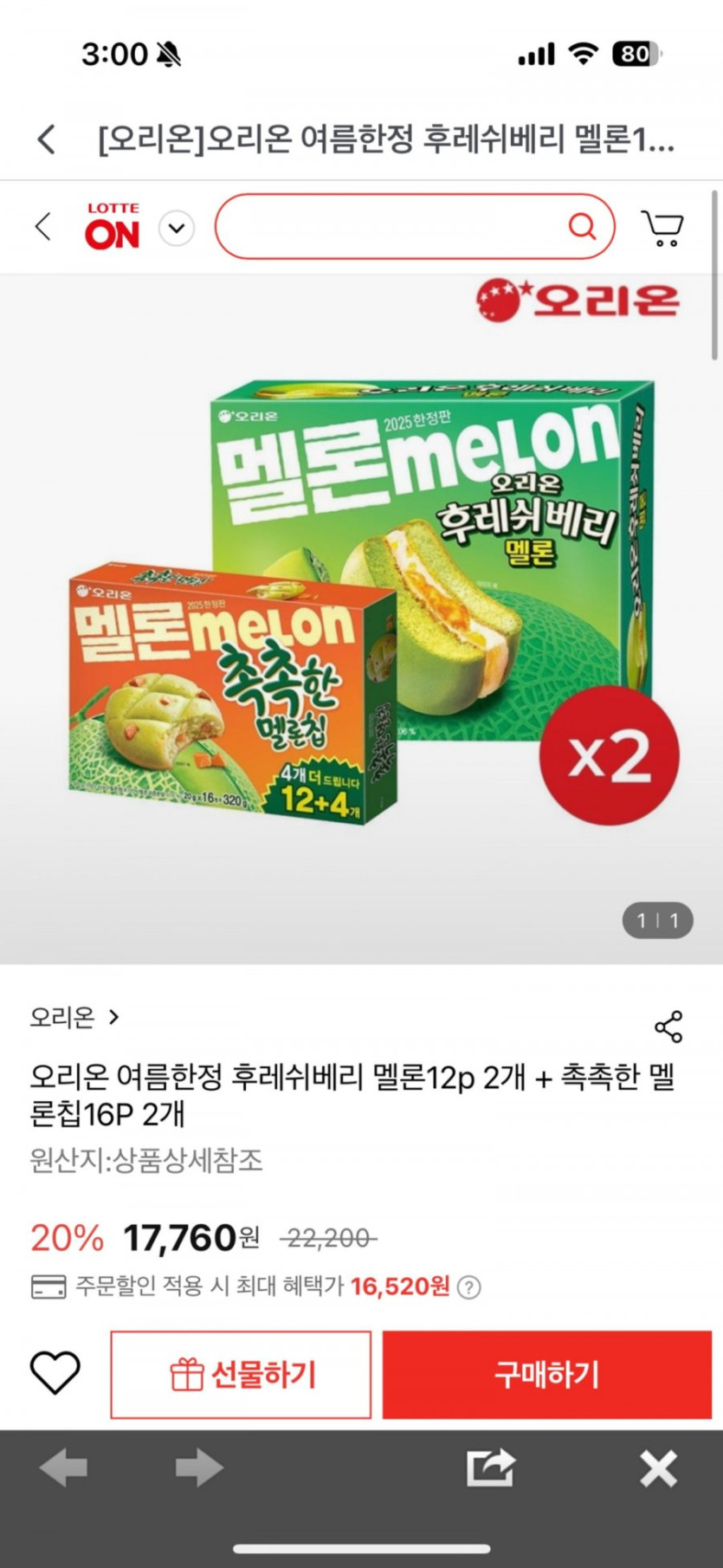Share this product

[668, 1027]
